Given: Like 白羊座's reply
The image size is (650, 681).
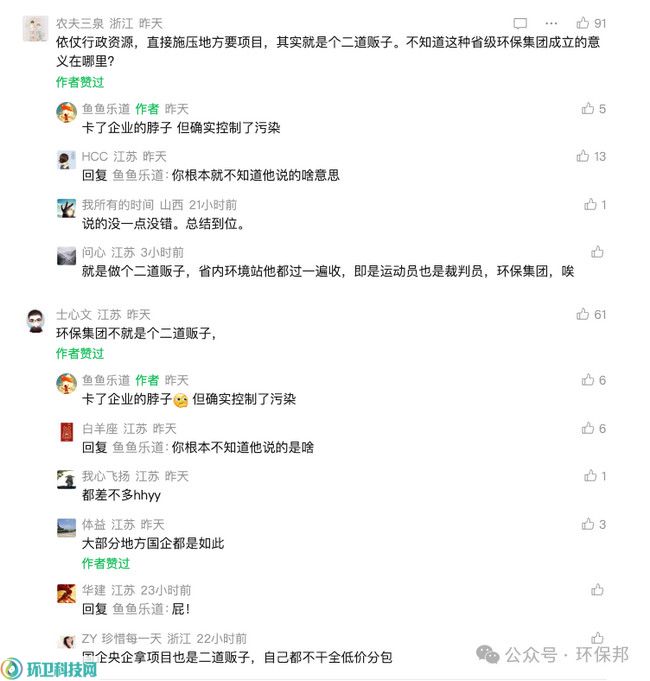Looking at the screenshot, I should click(588, 428).
